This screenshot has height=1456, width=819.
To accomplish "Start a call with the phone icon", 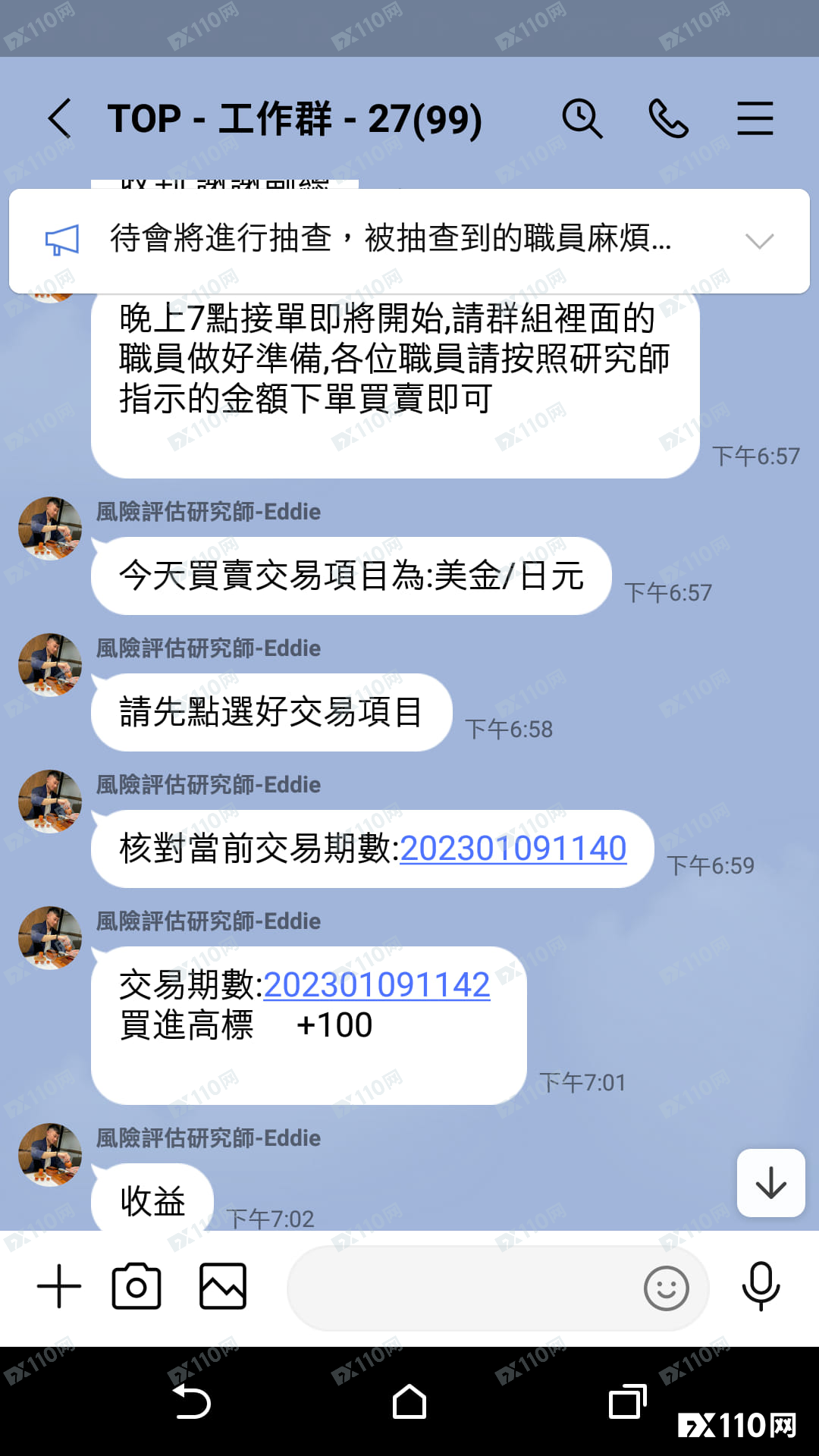I will (x=668, y=119).
